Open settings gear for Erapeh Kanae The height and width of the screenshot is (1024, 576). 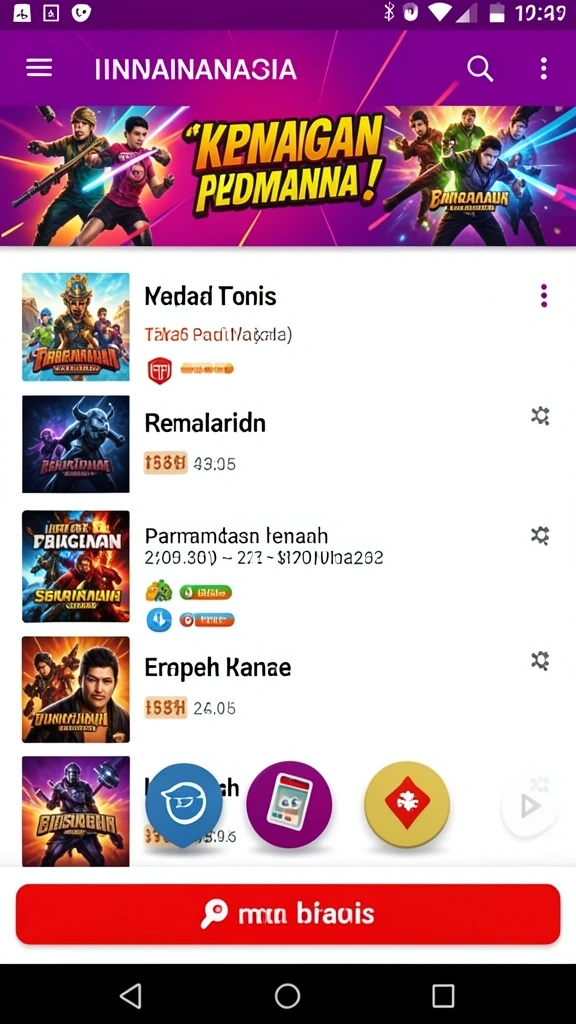pos(540,661)
